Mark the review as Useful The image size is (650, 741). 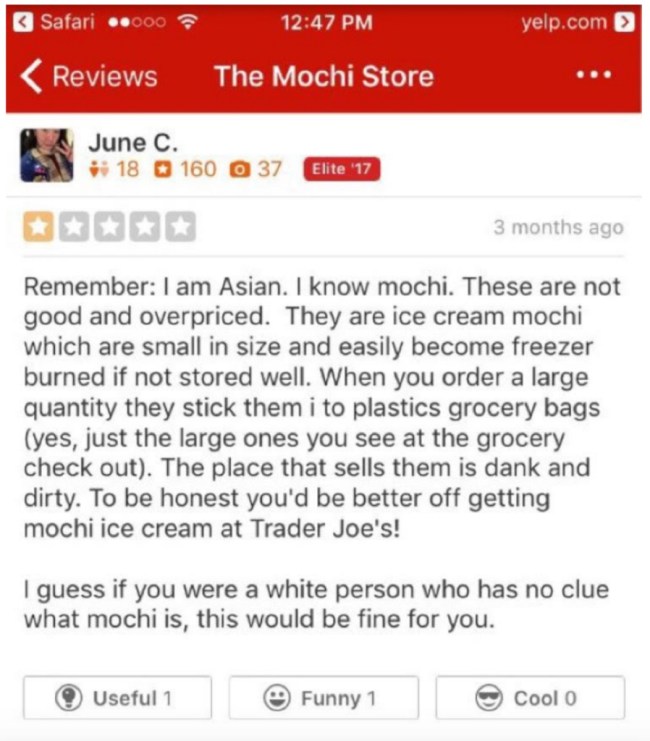[x=118, y=698]
